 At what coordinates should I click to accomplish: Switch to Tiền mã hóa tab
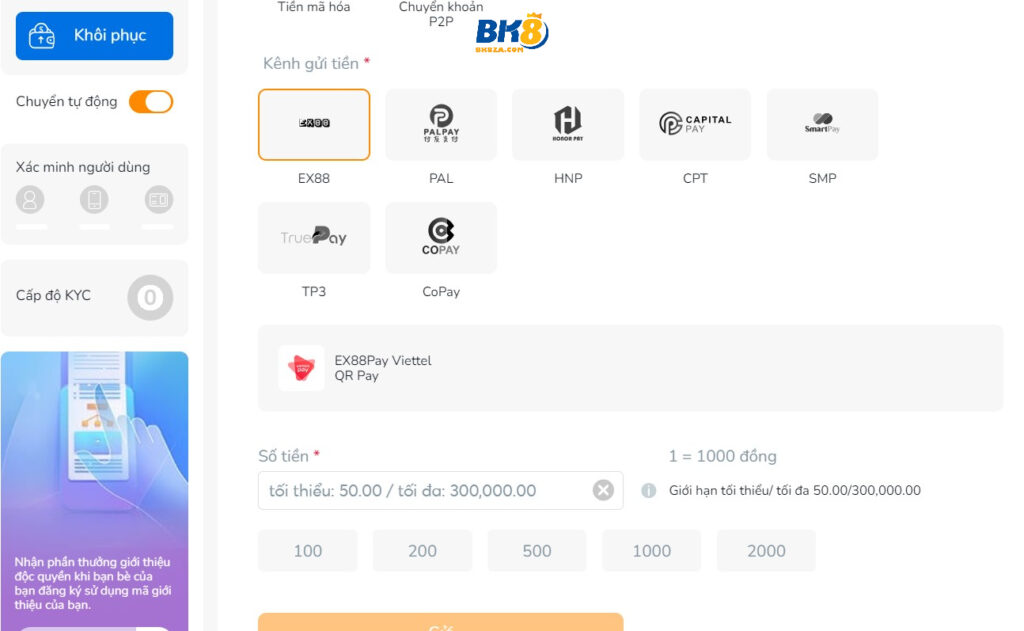pos(314,8)
